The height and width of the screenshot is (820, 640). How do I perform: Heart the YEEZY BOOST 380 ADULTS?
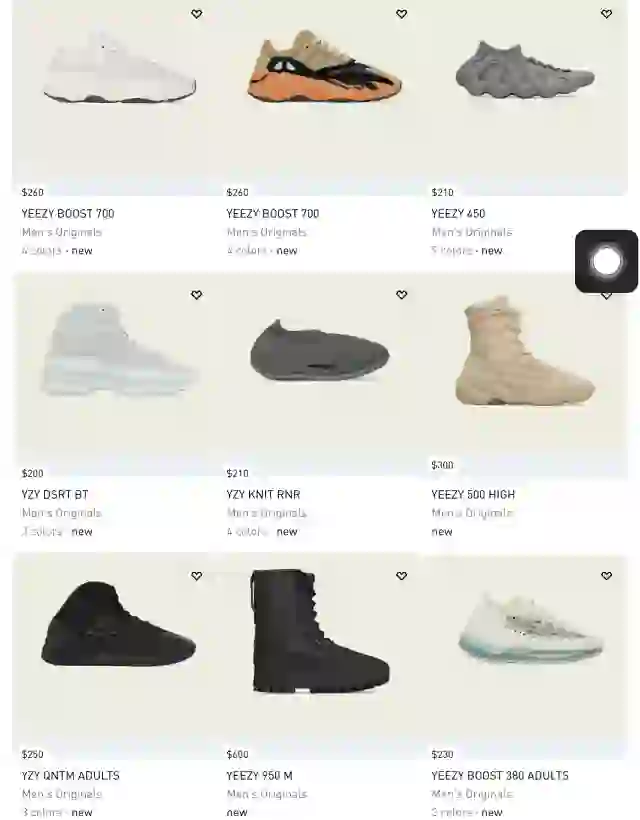[x=606, y=576]
